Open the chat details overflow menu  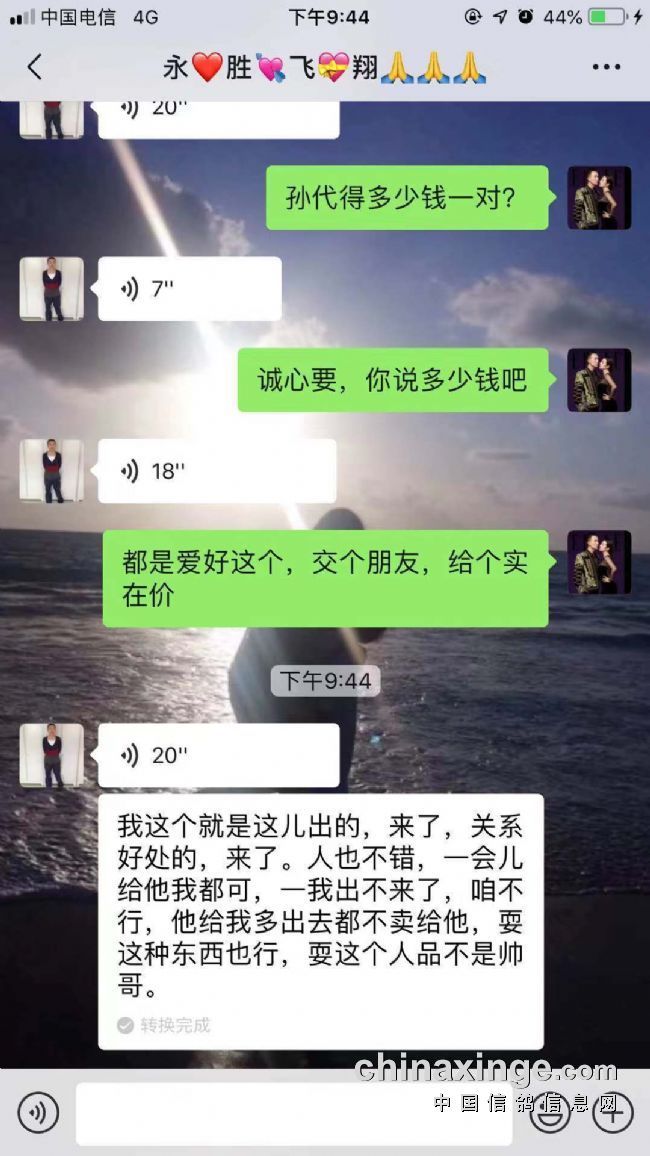606,67
